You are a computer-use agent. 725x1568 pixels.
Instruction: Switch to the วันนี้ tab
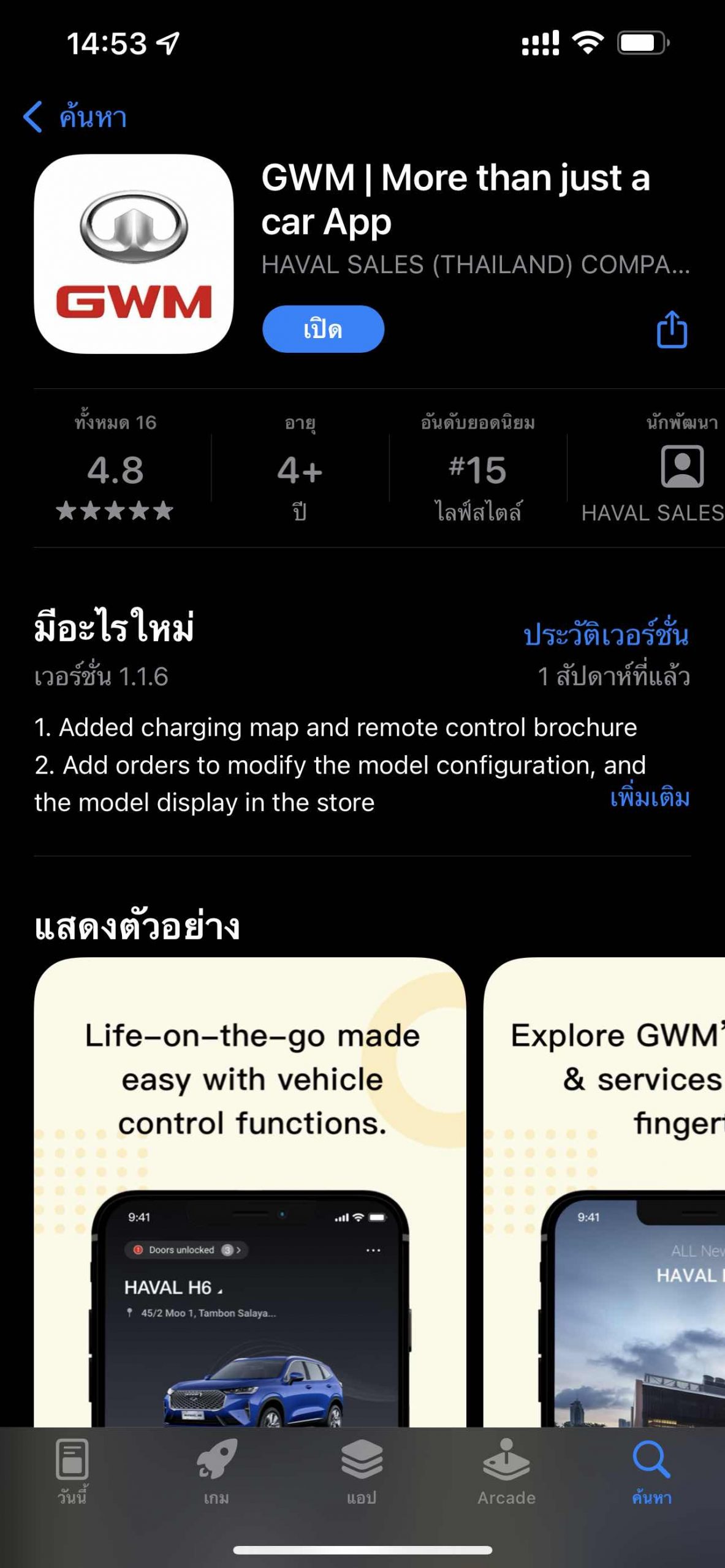(x=72, y=1471)
